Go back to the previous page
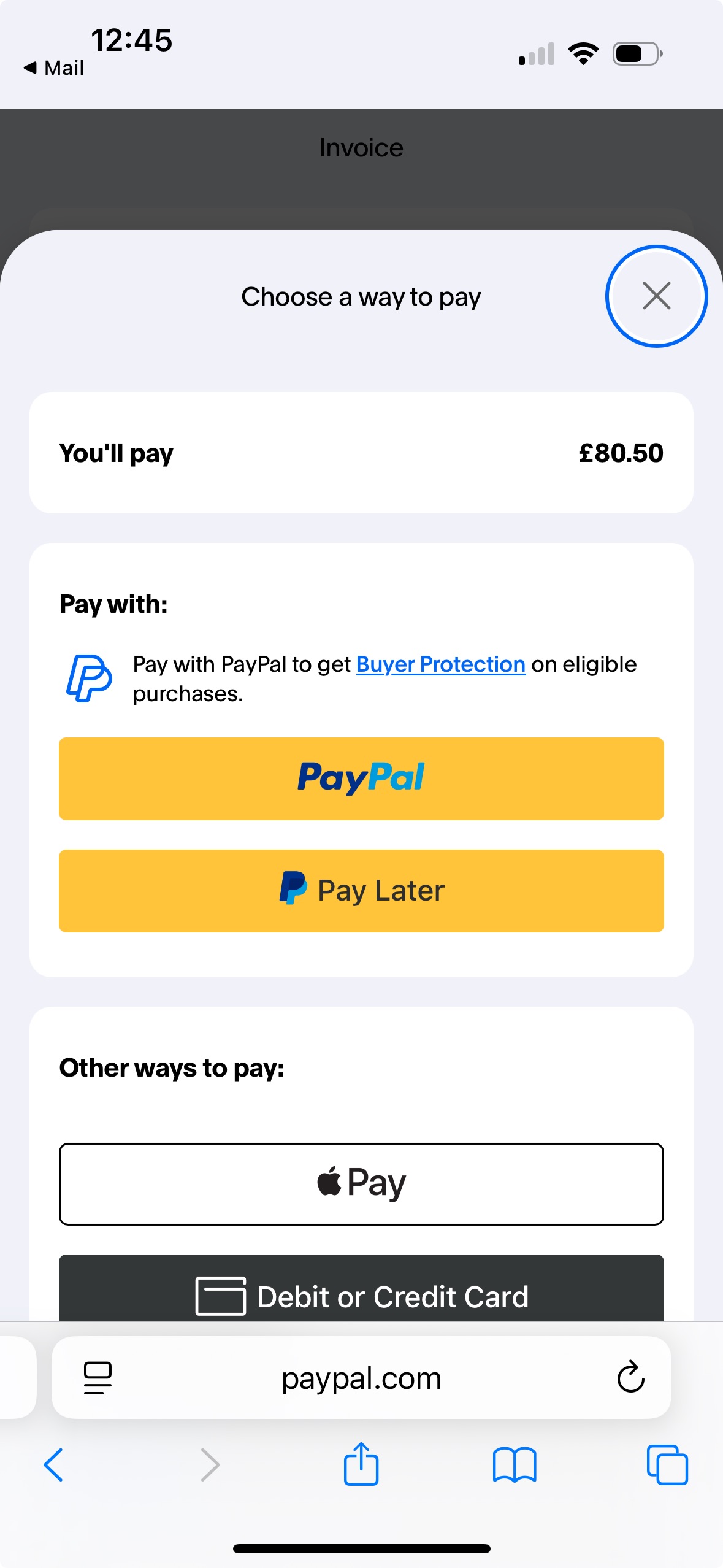 click(x=53, y=1465)
